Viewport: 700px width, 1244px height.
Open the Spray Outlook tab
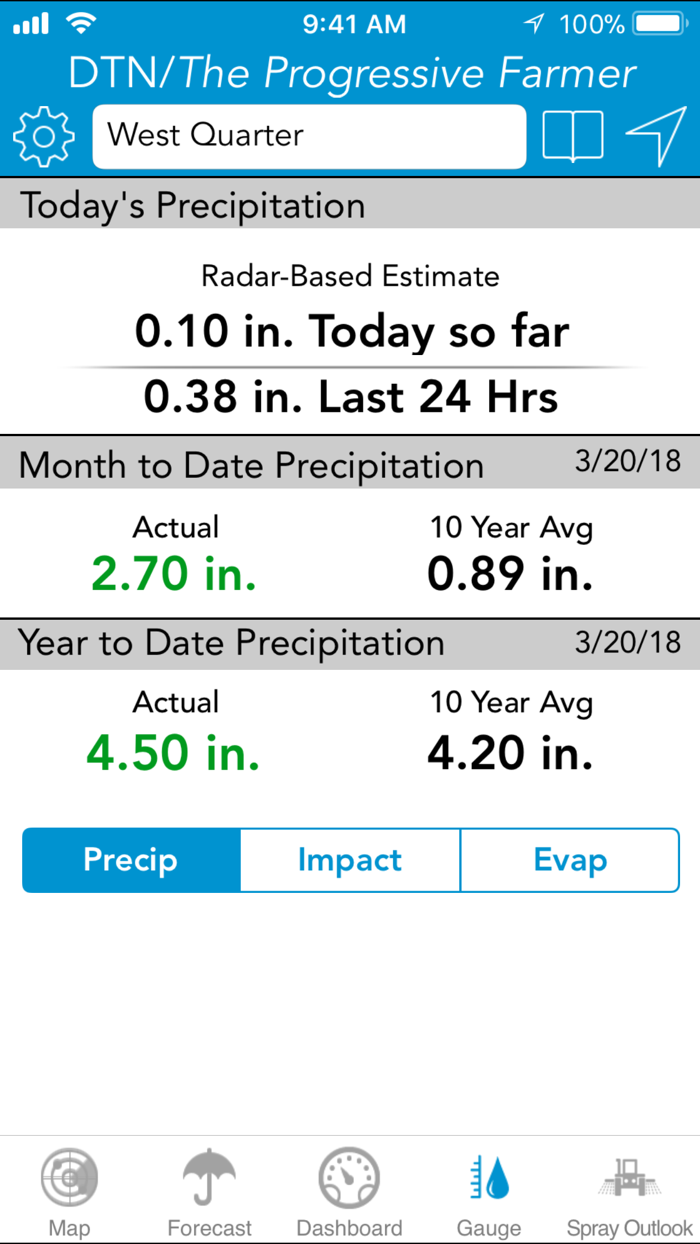tap(629, 1192)
